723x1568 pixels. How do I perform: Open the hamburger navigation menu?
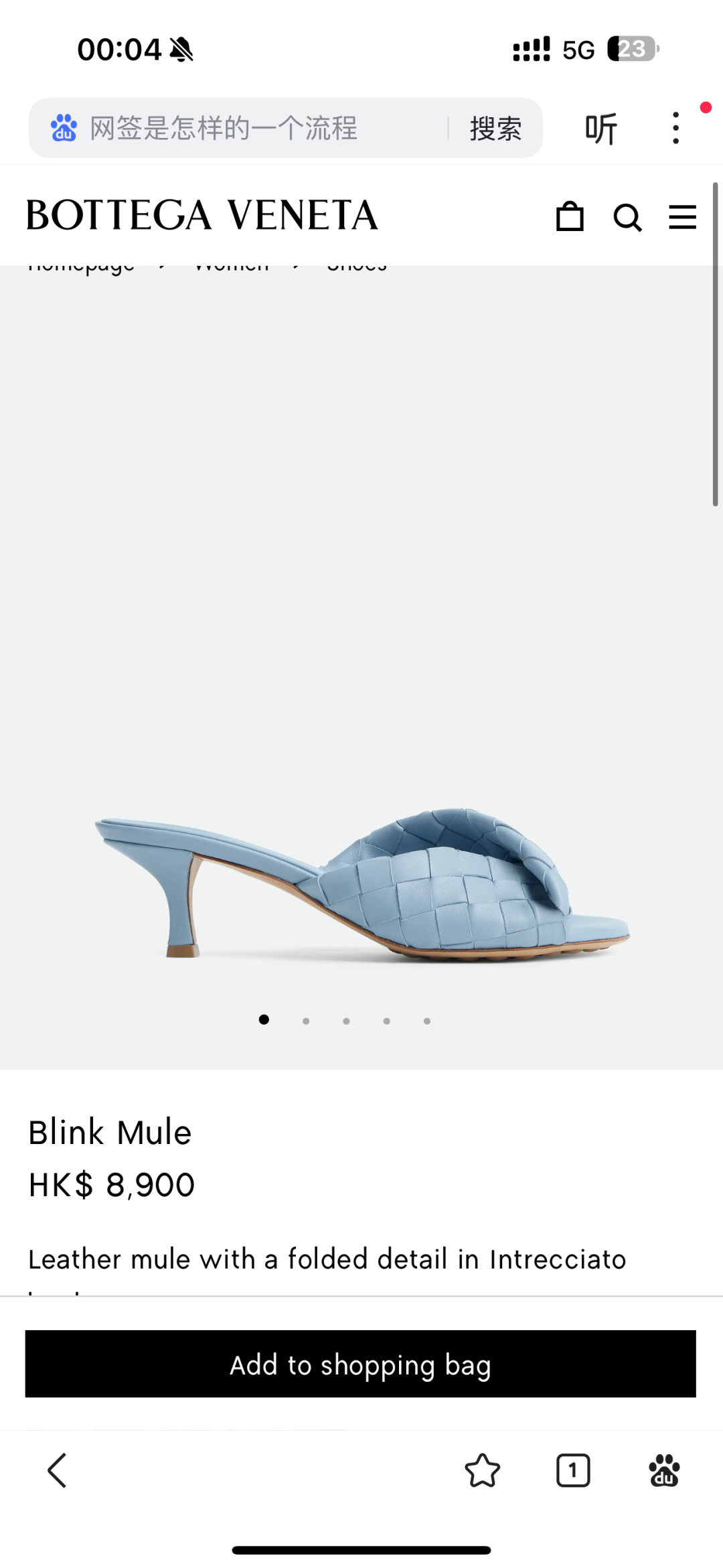tap(682, 216)
